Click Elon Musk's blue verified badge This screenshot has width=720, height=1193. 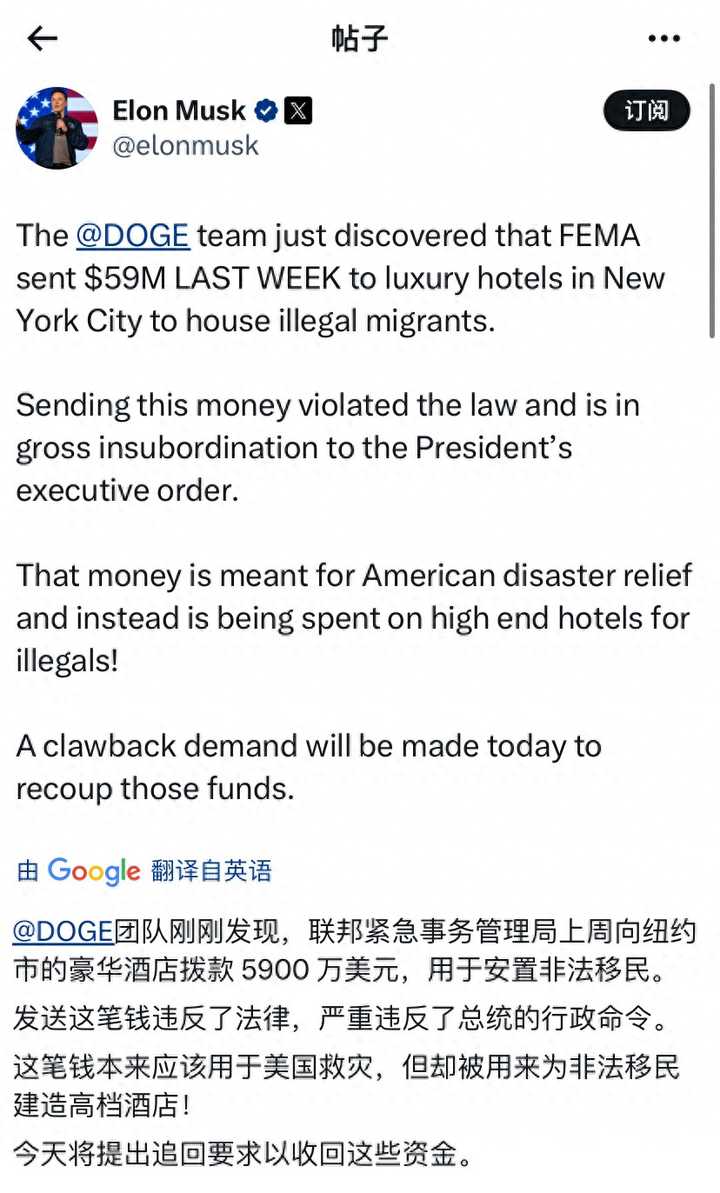264,111
